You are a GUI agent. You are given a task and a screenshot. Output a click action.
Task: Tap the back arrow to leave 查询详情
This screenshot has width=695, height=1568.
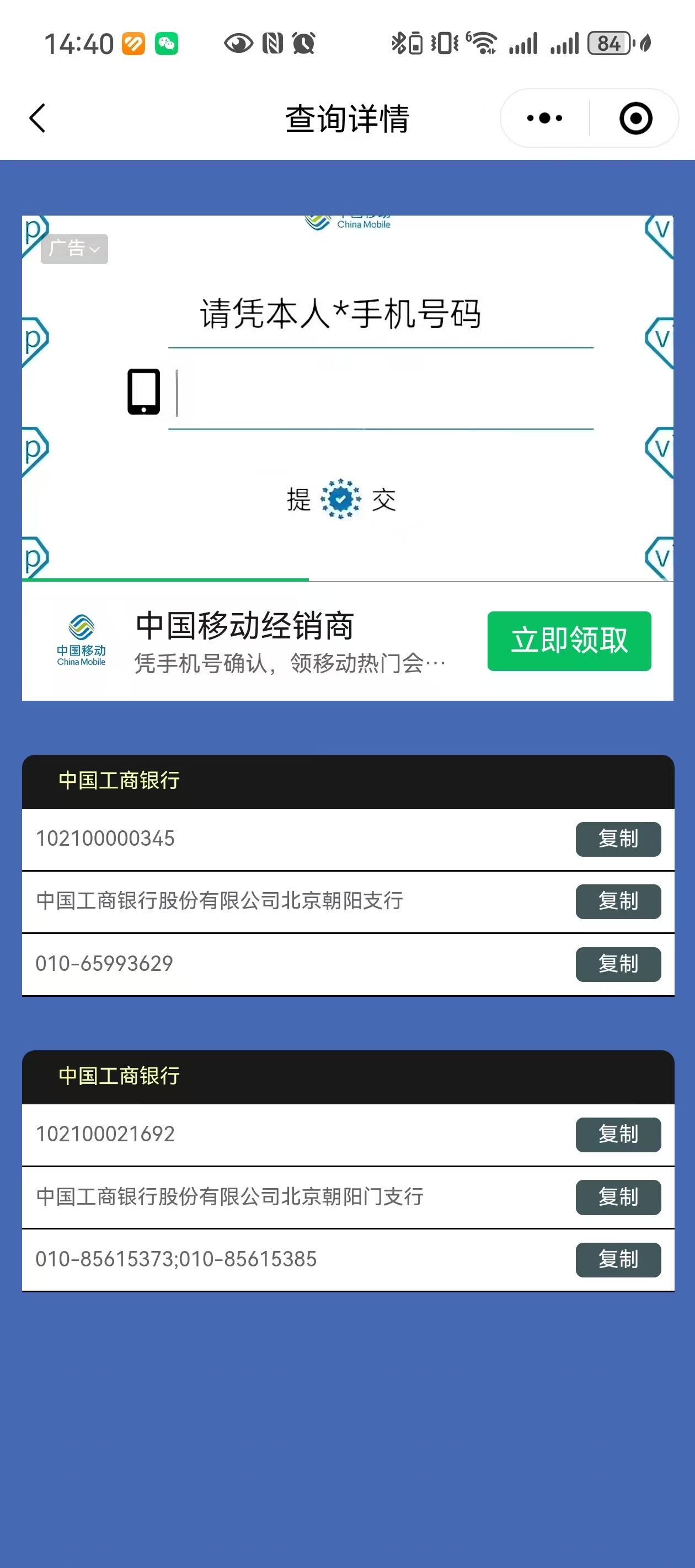coord(36,119)
